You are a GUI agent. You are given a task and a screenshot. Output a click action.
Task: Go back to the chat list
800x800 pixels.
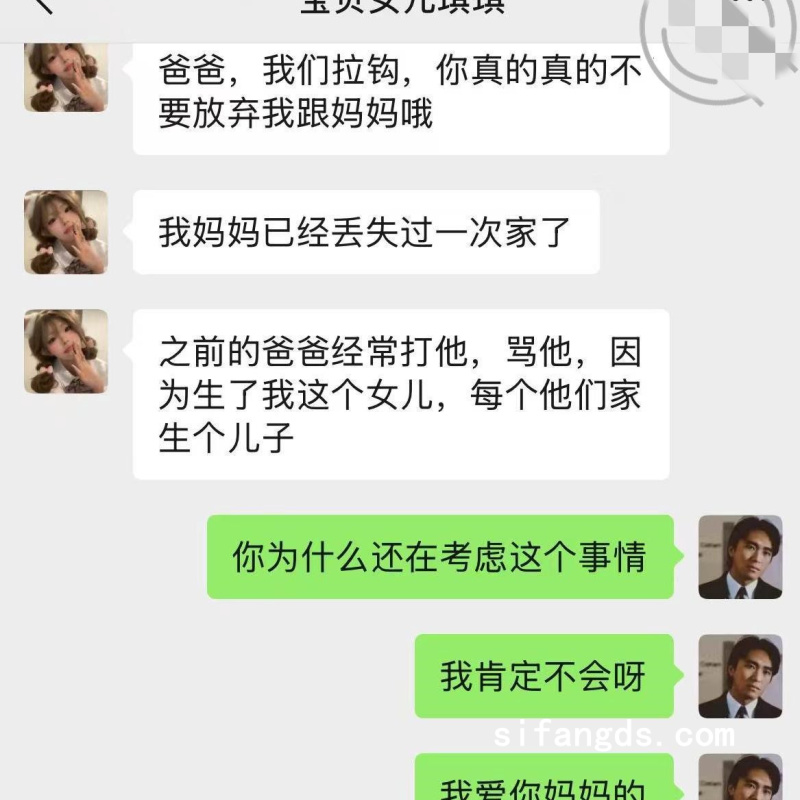42,8
